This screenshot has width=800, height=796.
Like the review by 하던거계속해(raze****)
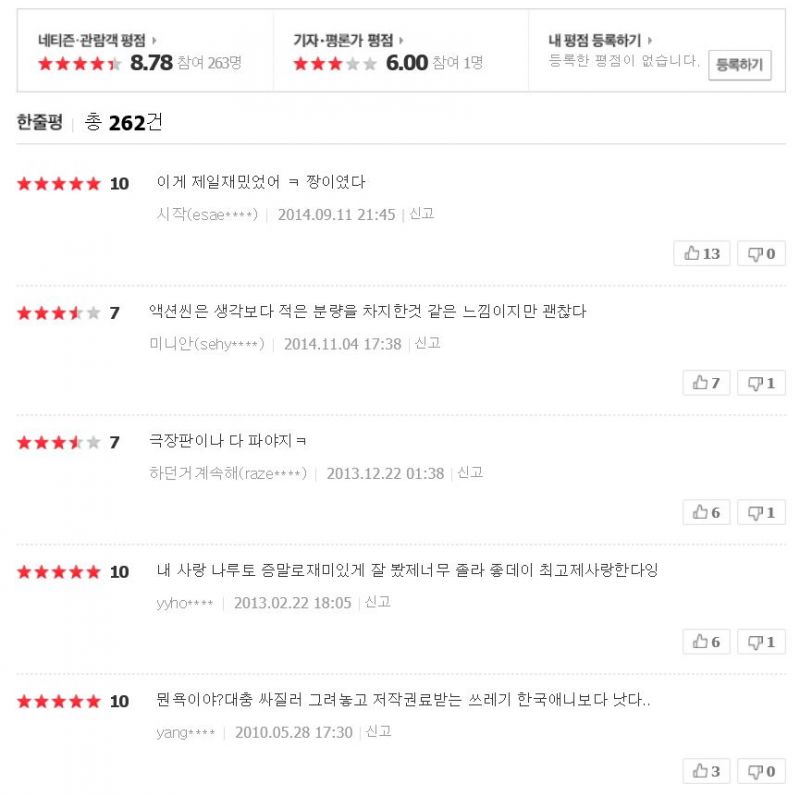point(706,512)
